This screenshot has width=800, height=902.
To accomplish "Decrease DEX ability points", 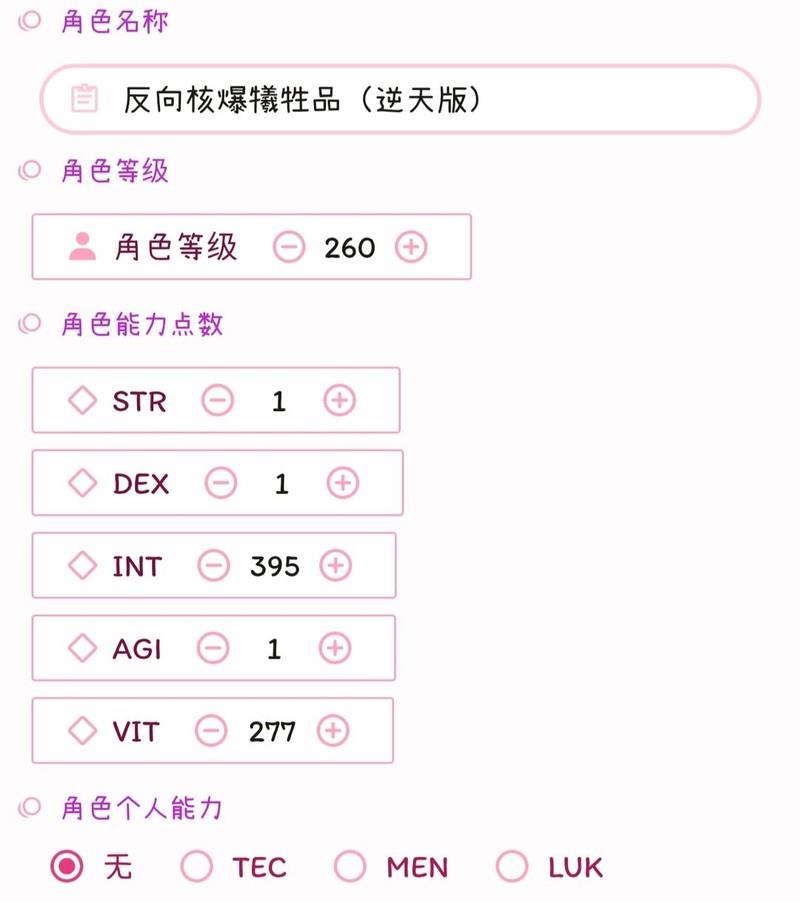I will pyautogui.click(x=221, y=484).
